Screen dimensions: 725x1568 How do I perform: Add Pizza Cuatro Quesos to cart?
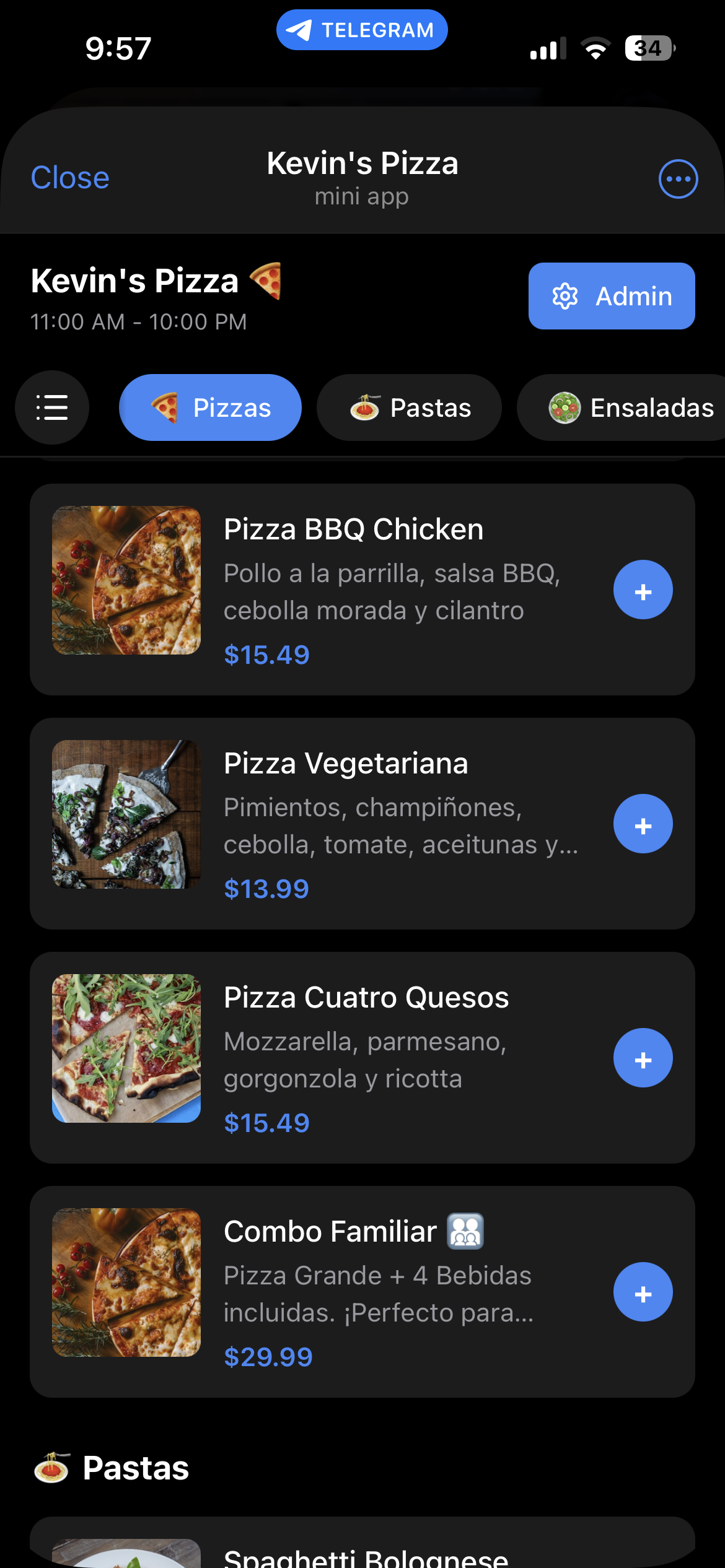(x=643, y=1058)
